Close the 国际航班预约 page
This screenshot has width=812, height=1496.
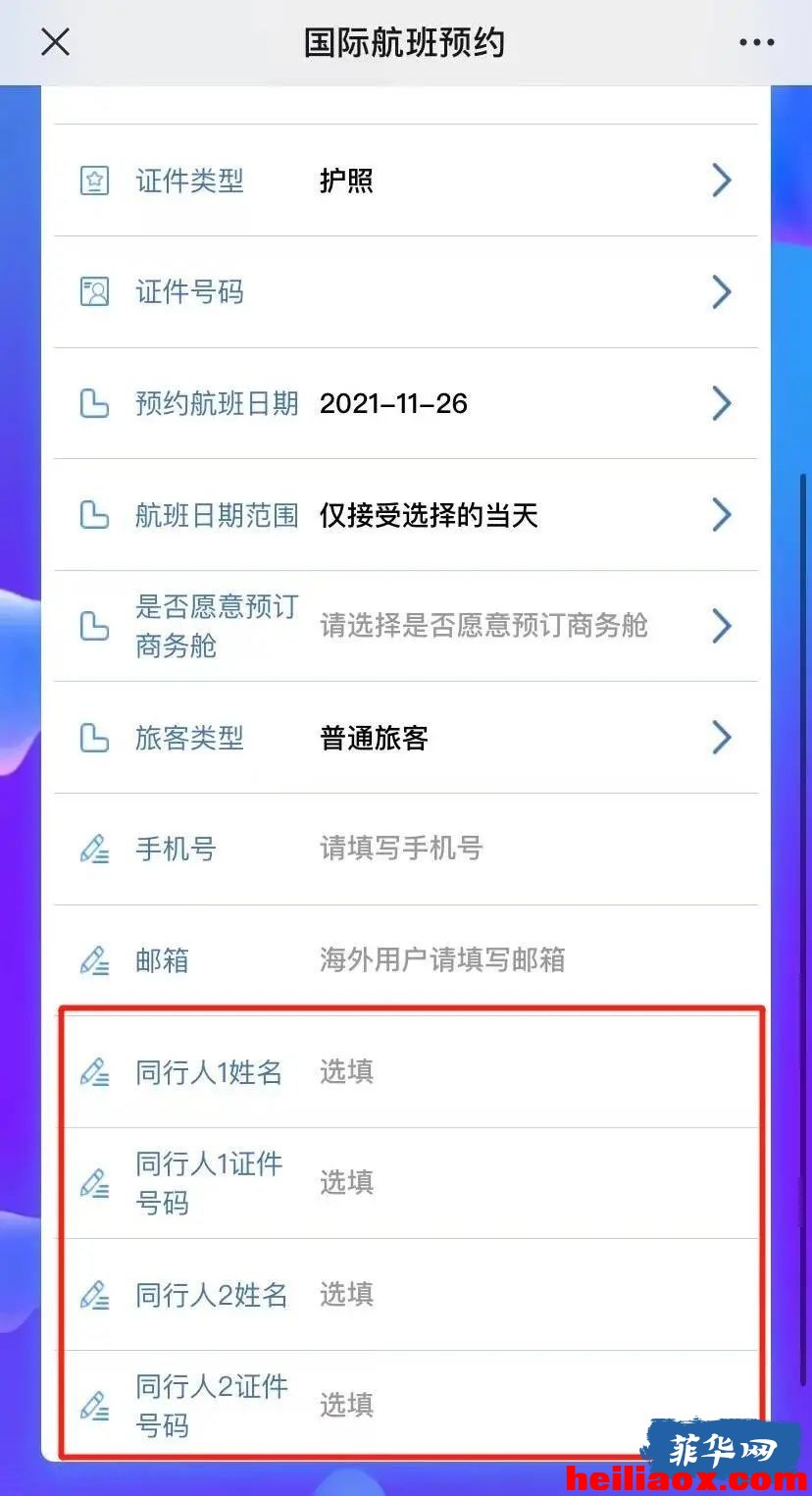[55, 42]
